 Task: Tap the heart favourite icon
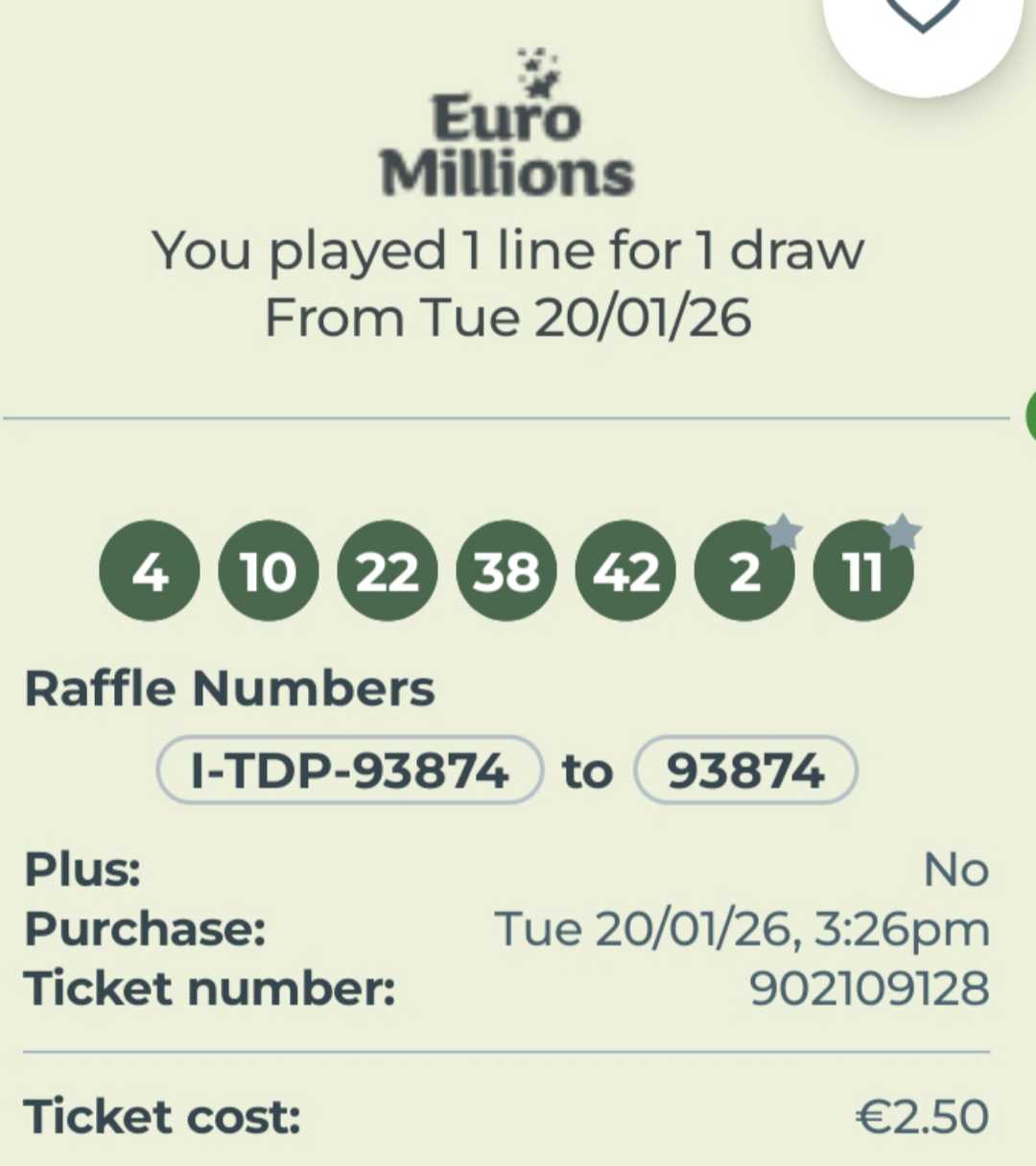coord(922,14)
